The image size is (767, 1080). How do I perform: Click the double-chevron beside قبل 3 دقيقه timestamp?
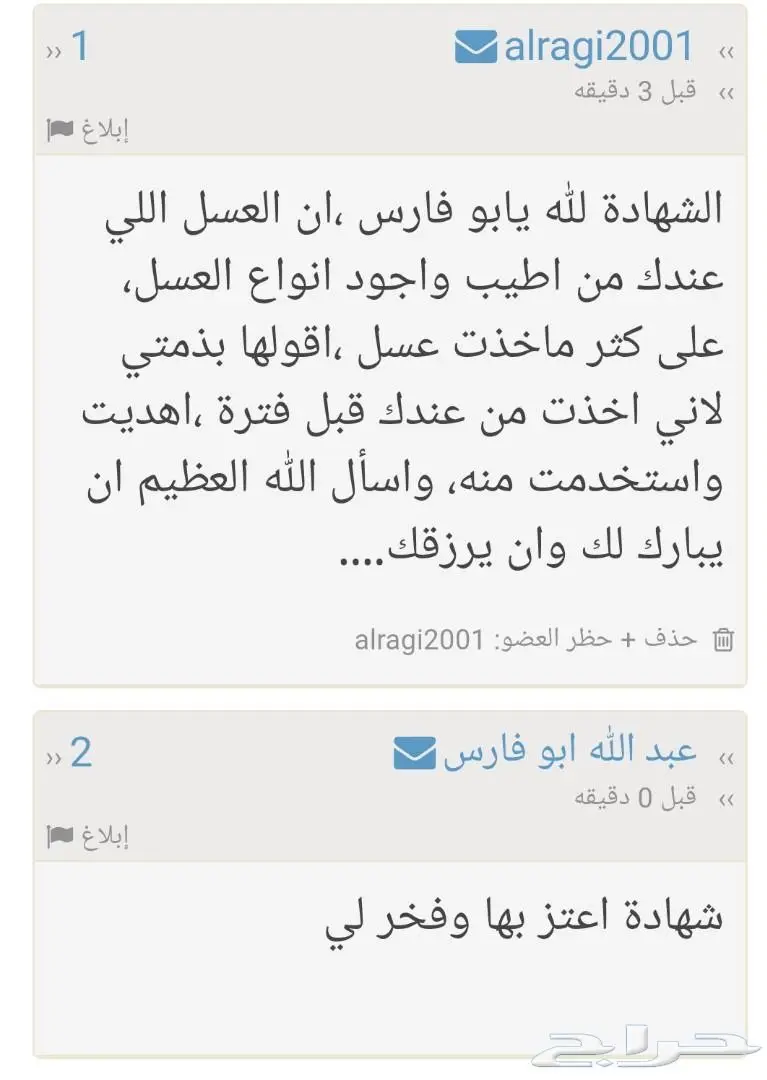[x=725, y=94]
